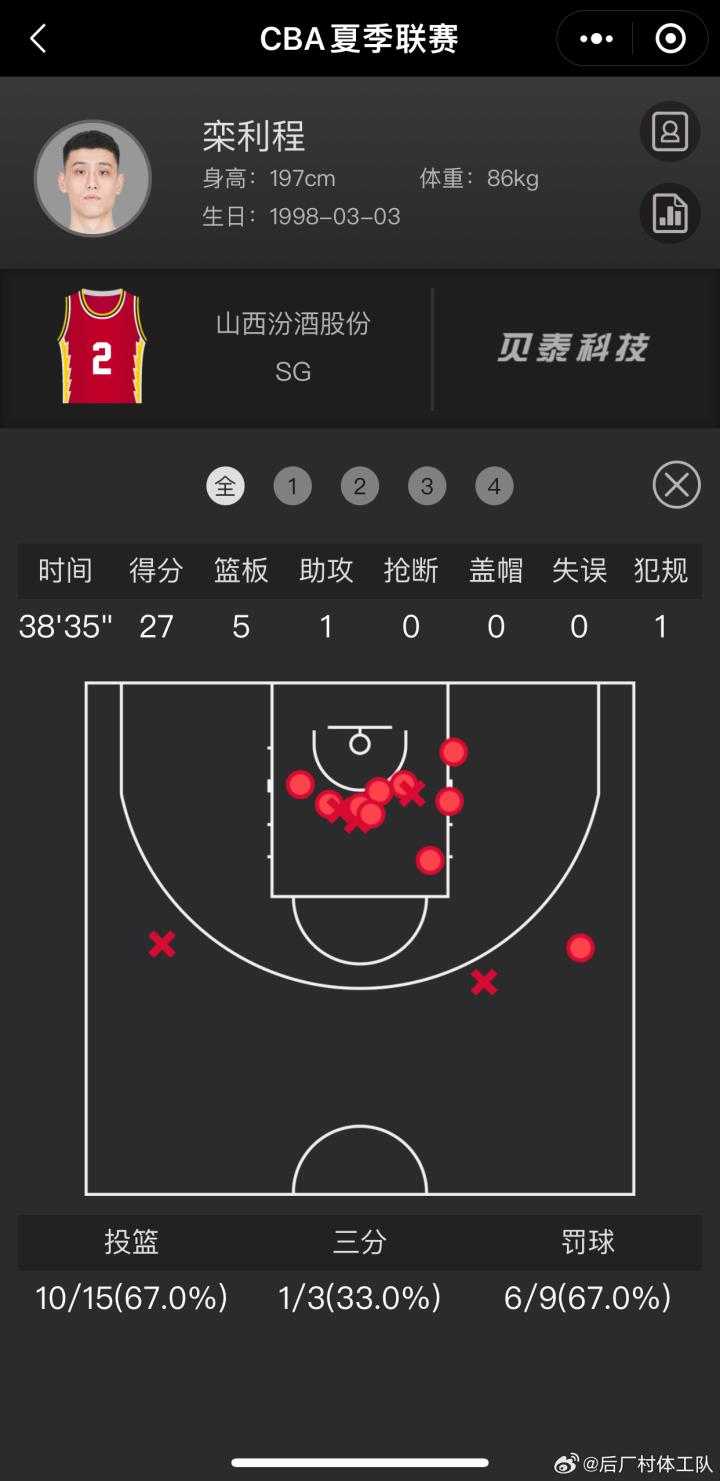Open the mini program more options menu
Viewport: 720px width, 1481px height.
(596, 39)
